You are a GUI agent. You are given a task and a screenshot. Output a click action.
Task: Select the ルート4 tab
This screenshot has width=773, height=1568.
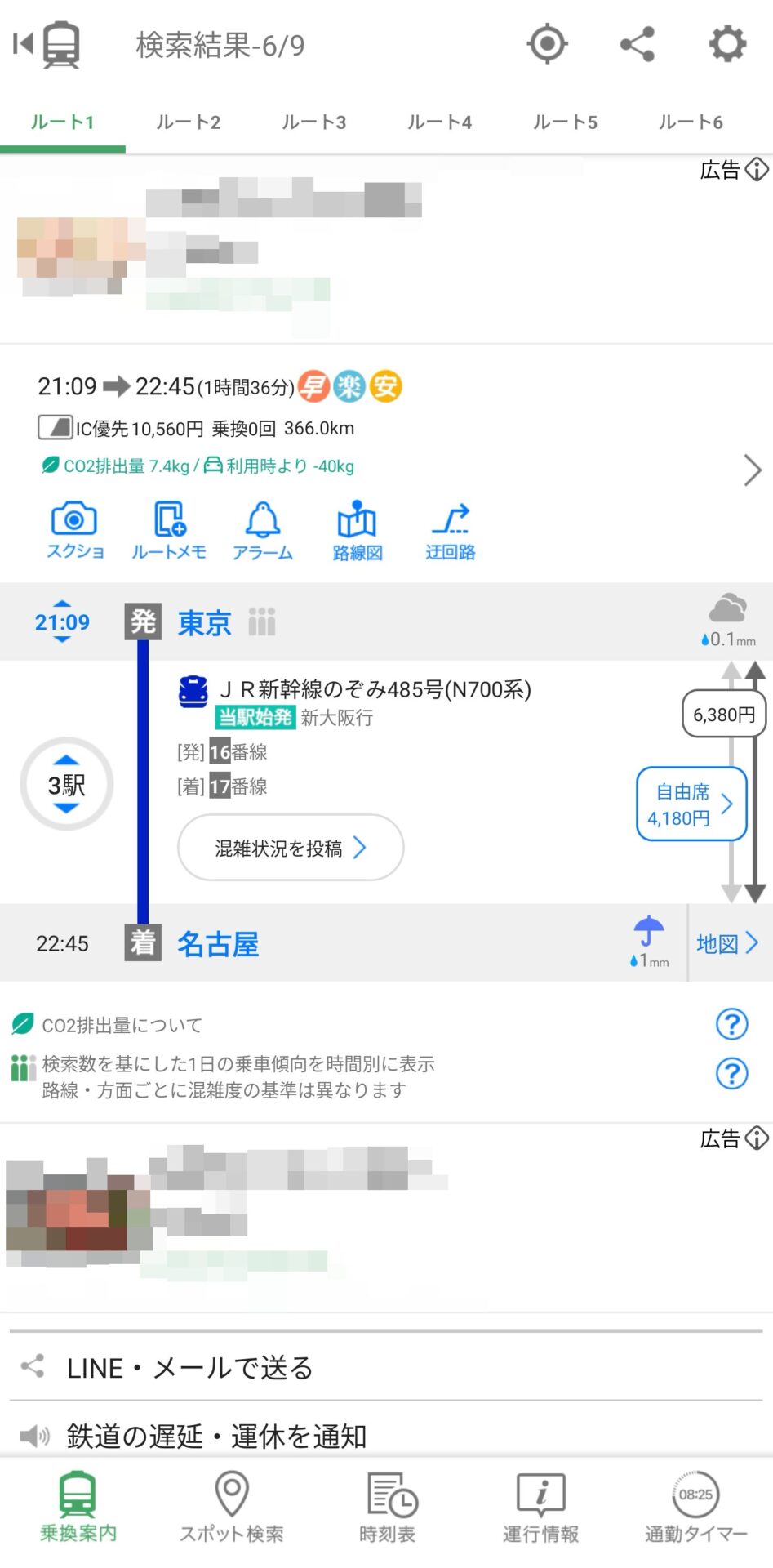pos(440,122)
